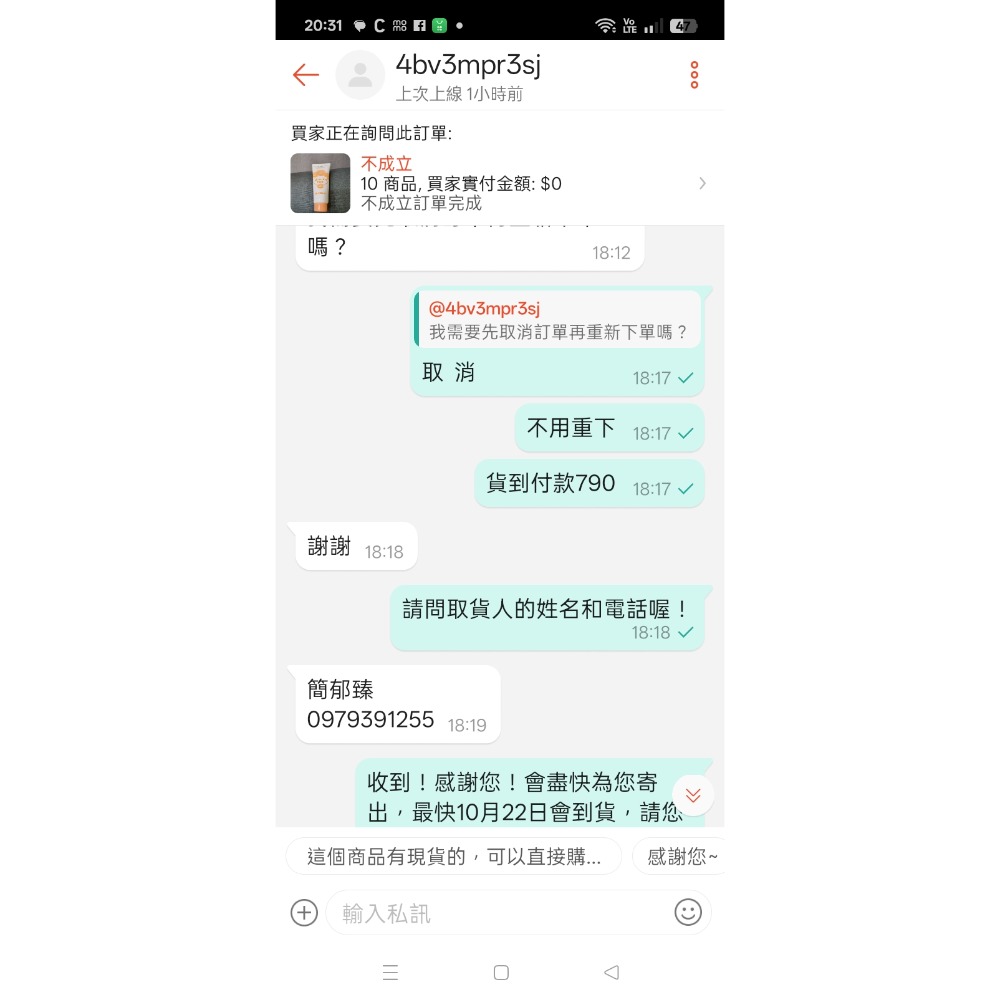Tap the system home button

(x=501, y=972)
